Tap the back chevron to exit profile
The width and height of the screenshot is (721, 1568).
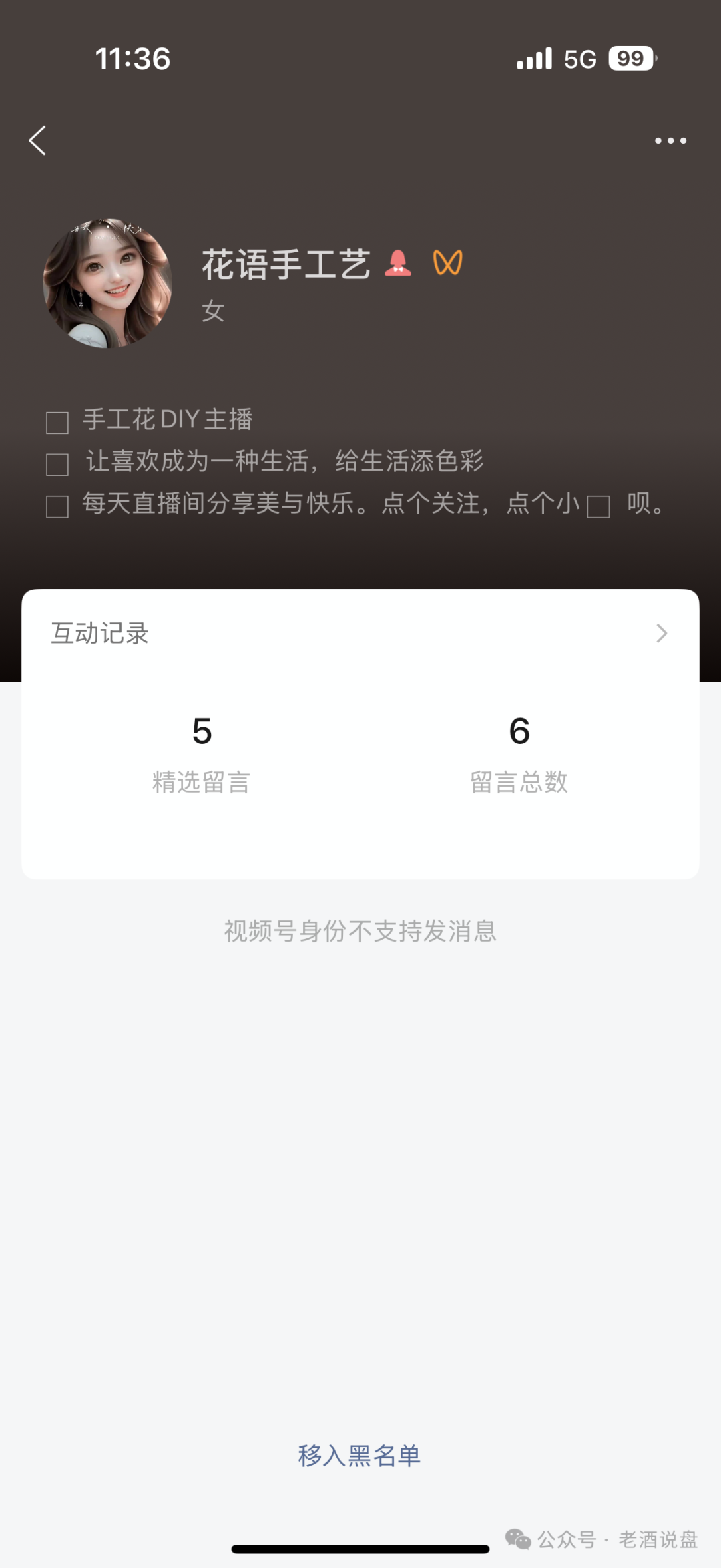(x=38, y=140)
